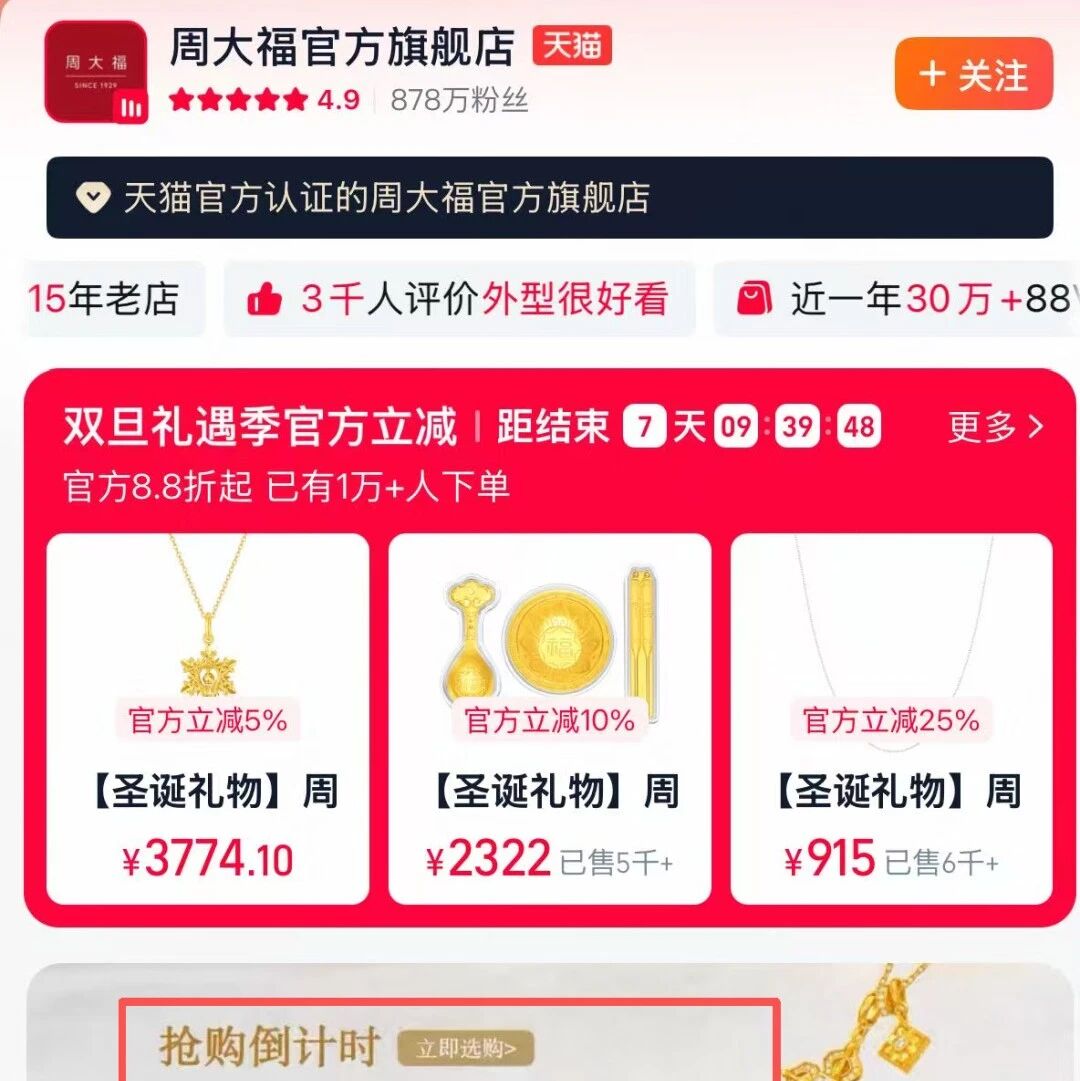
Task: Tap 立即选购 on the 抢购倒计时 banner
Action: pos(466,1049)
